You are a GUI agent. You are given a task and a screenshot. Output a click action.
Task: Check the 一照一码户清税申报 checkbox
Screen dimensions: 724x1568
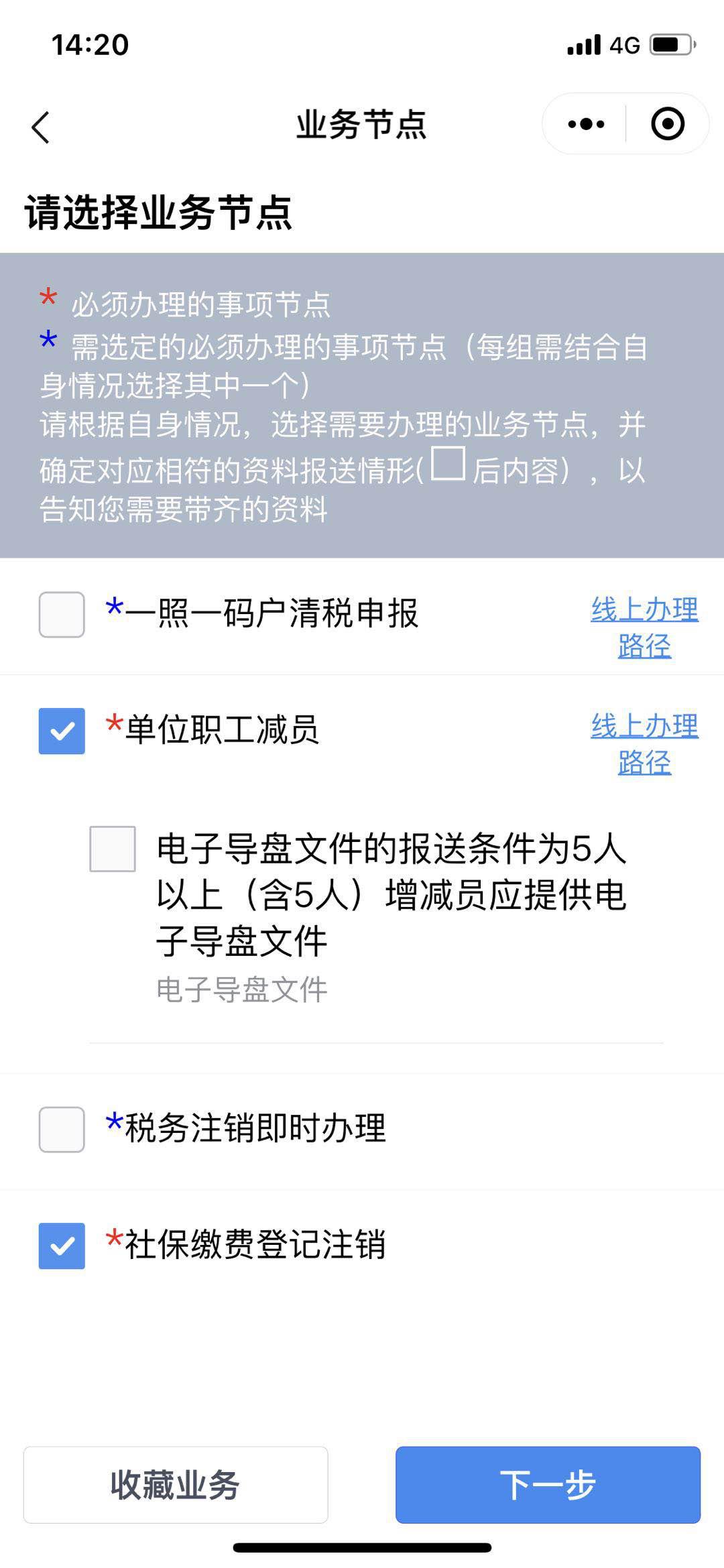coord(62,614)
